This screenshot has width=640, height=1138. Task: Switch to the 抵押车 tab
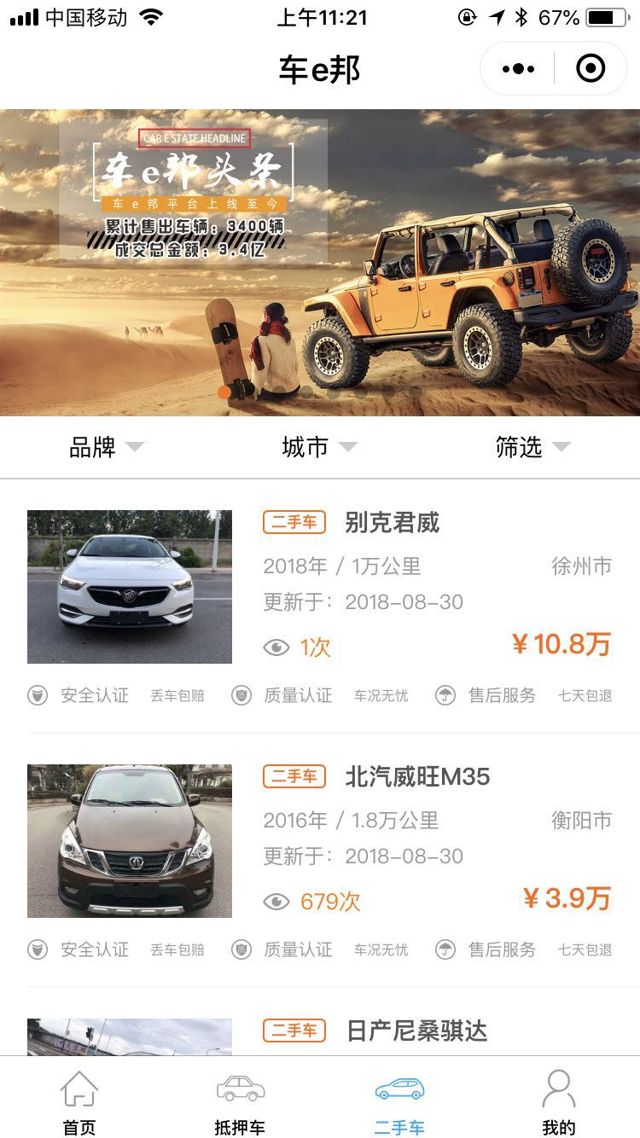point(240,1100)
